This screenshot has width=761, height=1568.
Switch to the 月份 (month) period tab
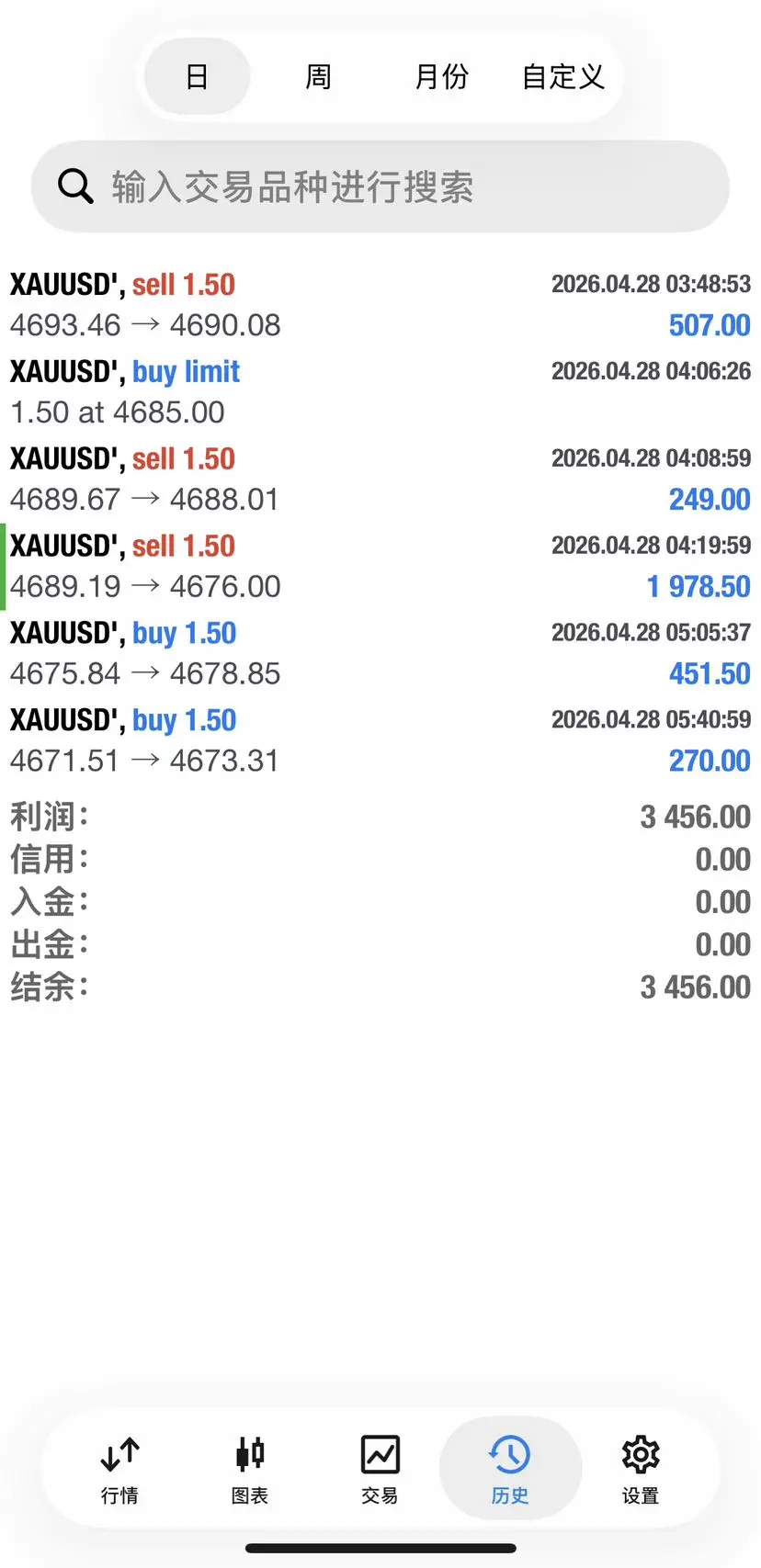441,77
